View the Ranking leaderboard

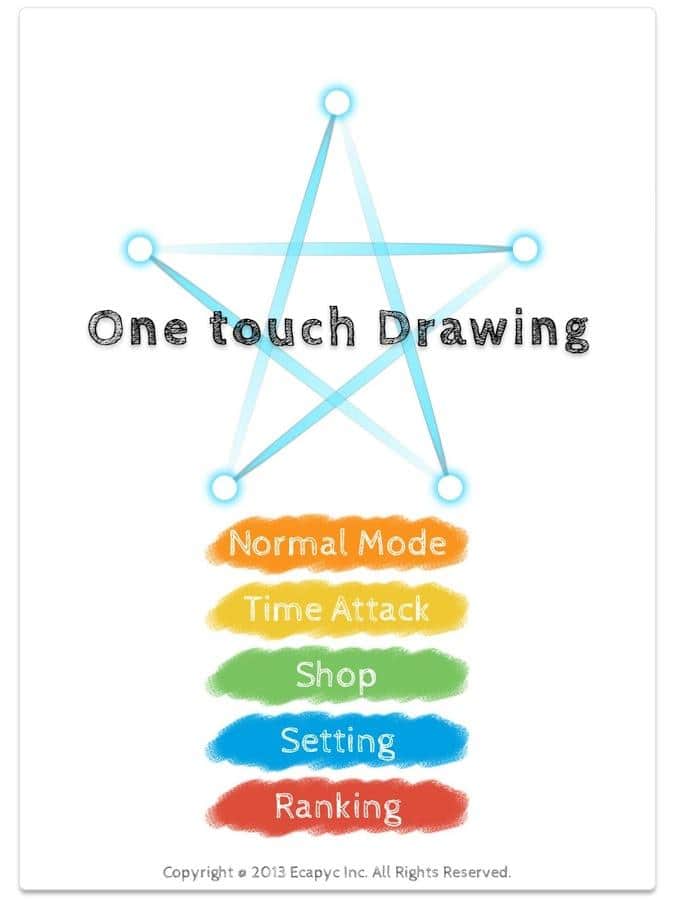(337, 806)
